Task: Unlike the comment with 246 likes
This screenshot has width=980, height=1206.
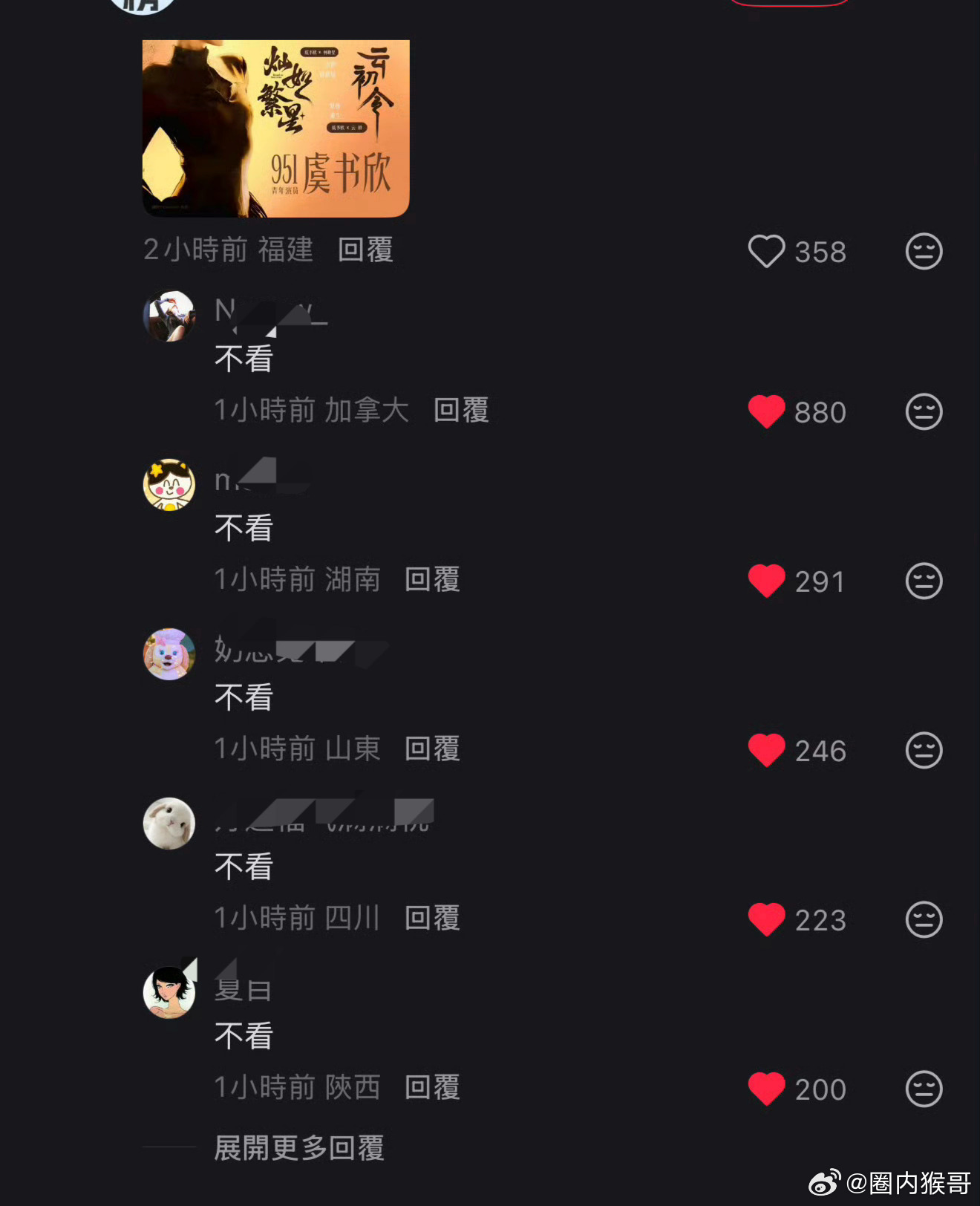Action: point(766,750)
